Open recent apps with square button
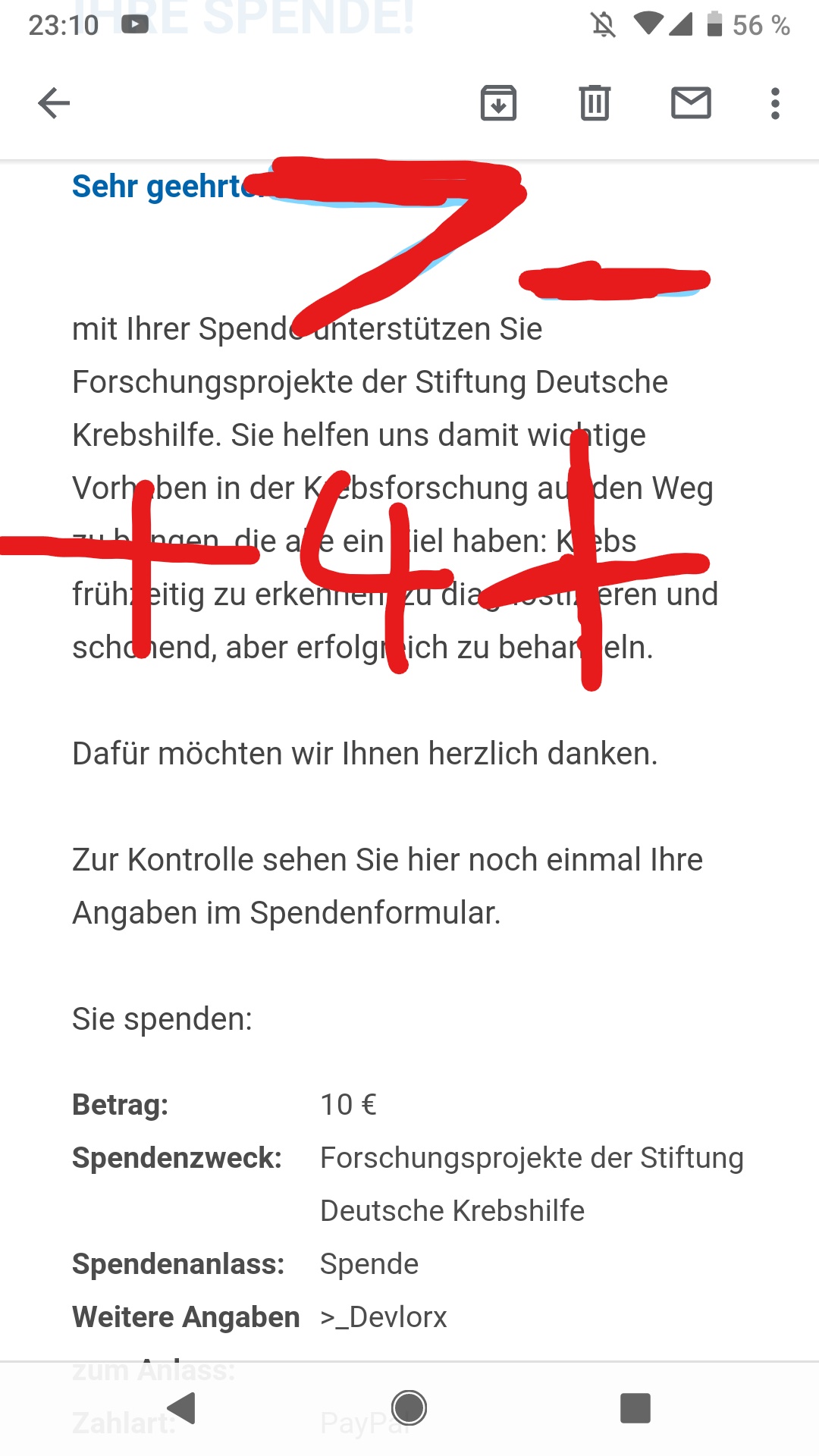 [635, 1408]
